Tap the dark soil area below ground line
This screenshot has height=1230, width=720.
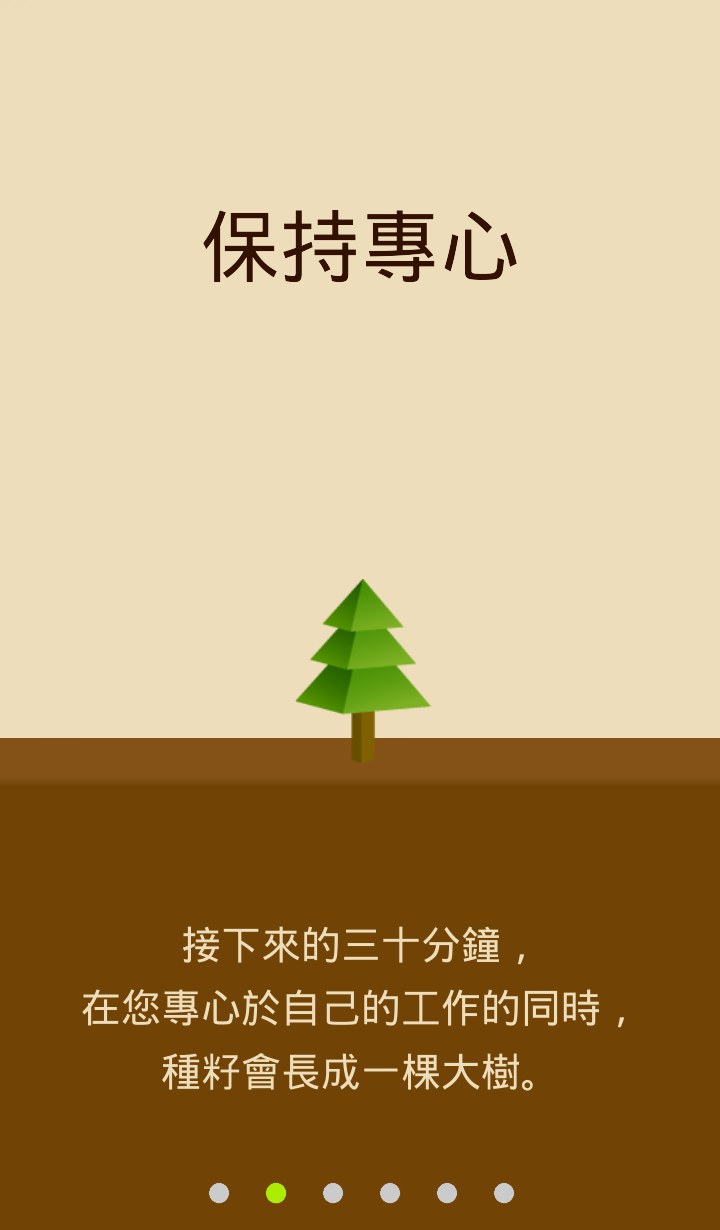tap(360, 850)
